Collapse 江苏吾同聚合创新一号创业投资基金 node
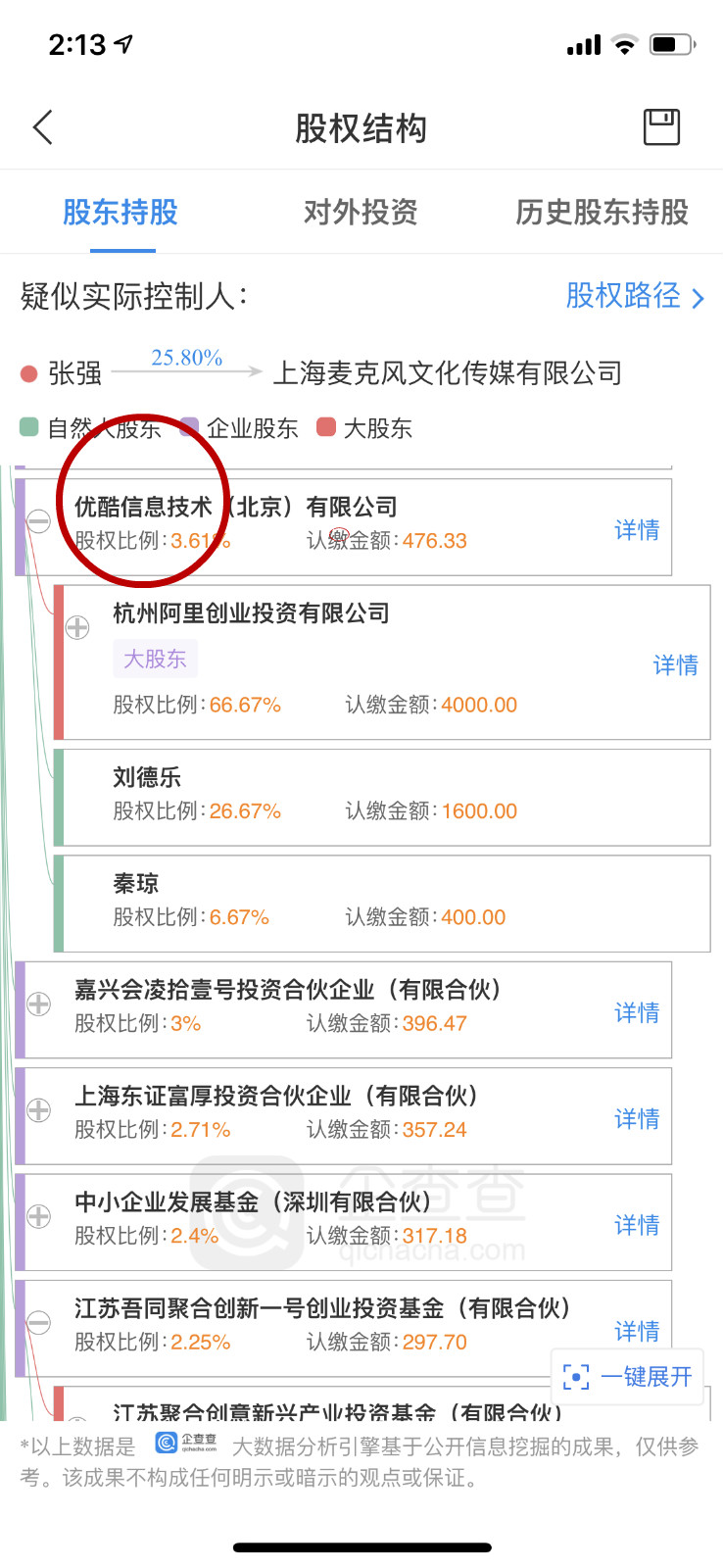 [x=38, y=1322]
